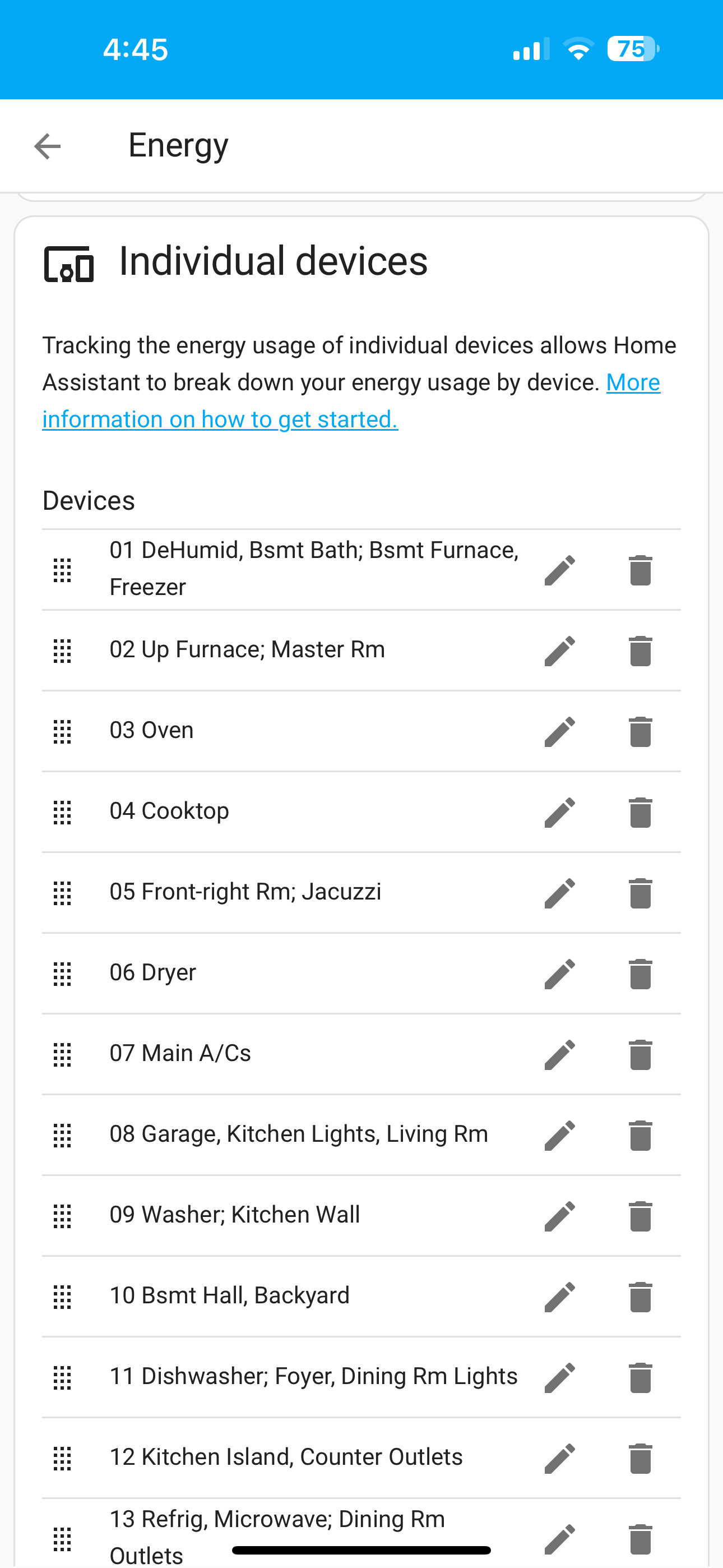Edit 10 Bsmt Hall, Backyard
The image size is (723, 1568).
tap(560, 1297)
